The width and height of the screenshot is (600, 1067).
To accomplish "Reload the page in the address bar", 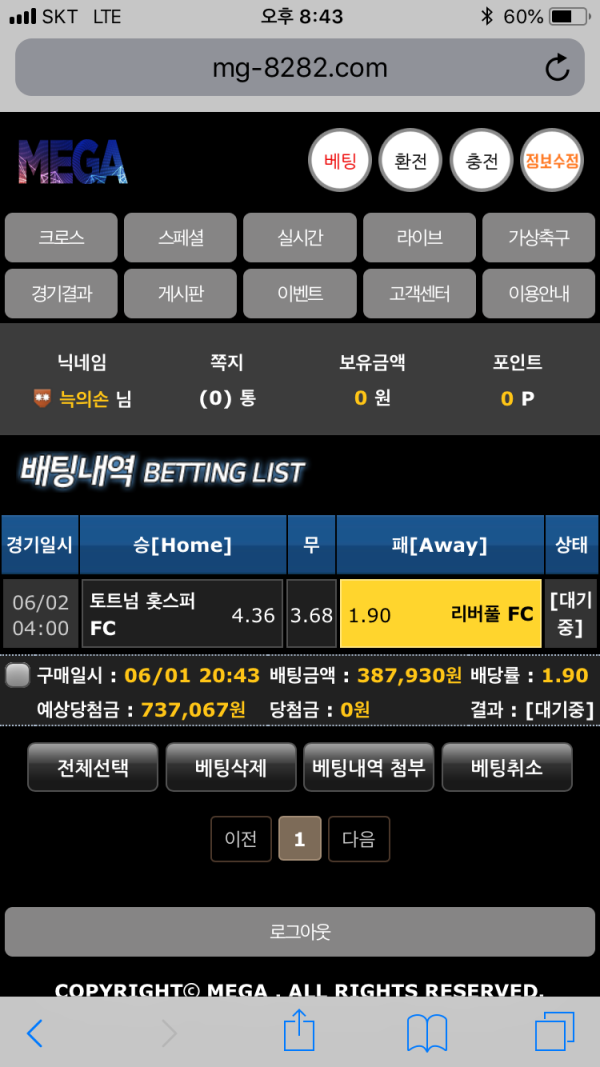I will pos(557,67).
